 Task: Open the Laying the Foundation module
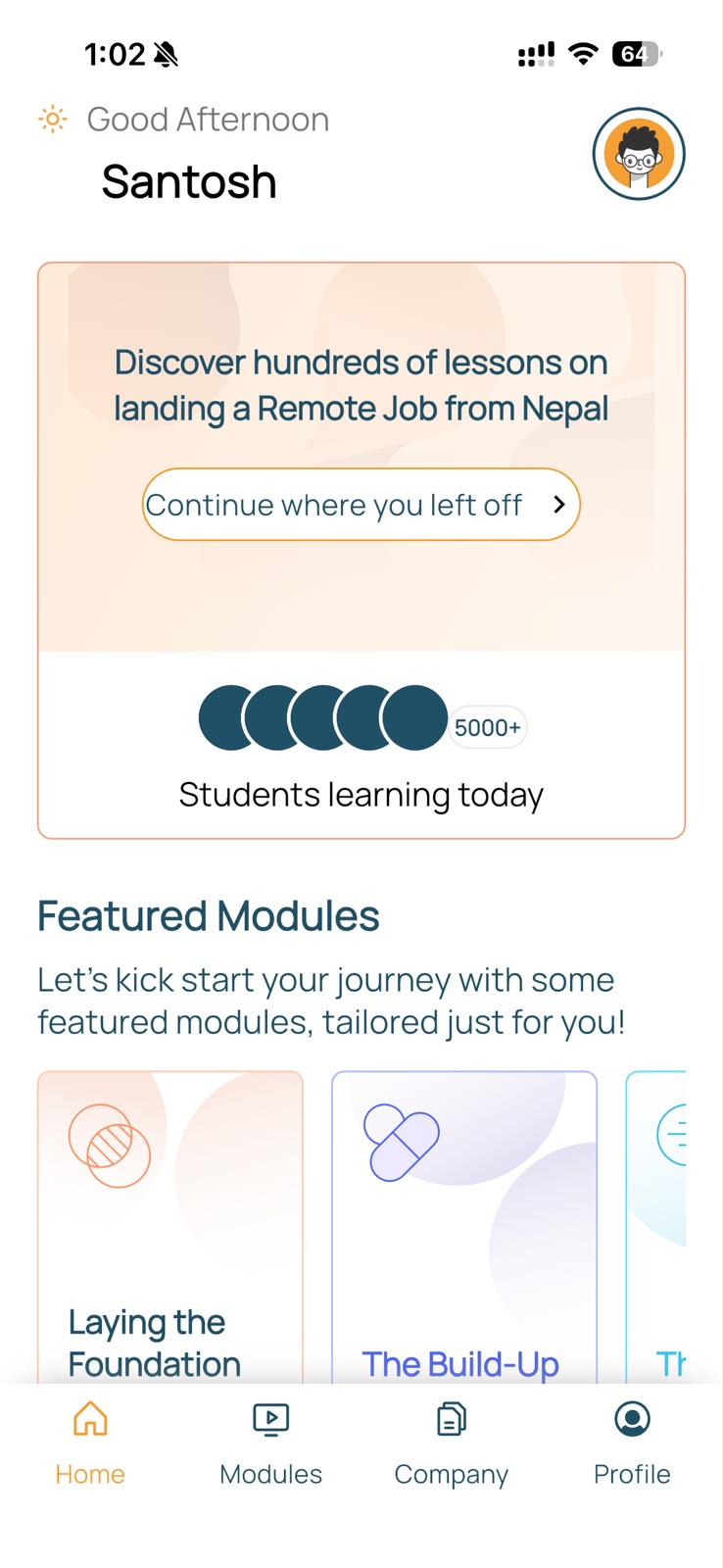pos(170,1227)
